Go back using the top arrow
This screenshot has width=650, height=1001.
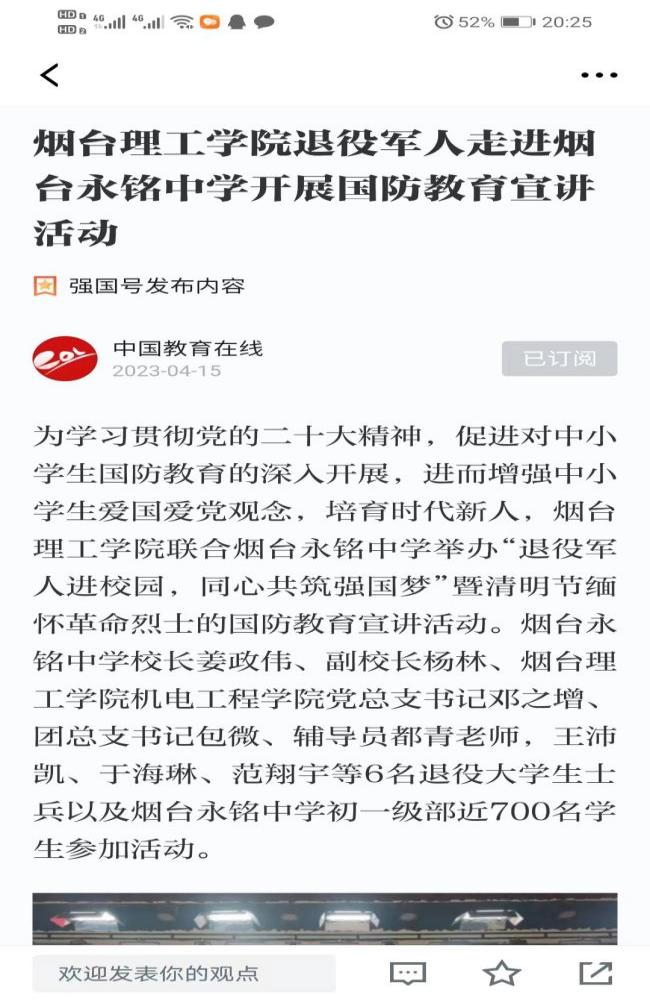[x=49, y=75]
